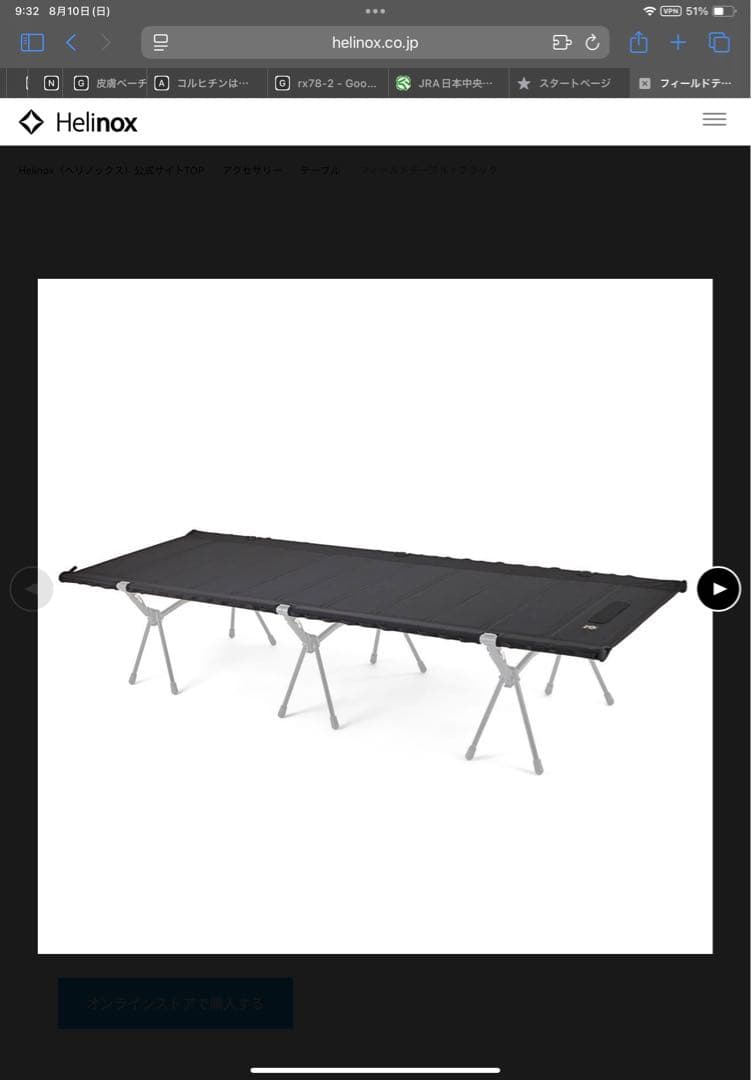The width and height of the screenshot is (751, 1080).
Task: Show the tab overview
Action: [718, 43]
